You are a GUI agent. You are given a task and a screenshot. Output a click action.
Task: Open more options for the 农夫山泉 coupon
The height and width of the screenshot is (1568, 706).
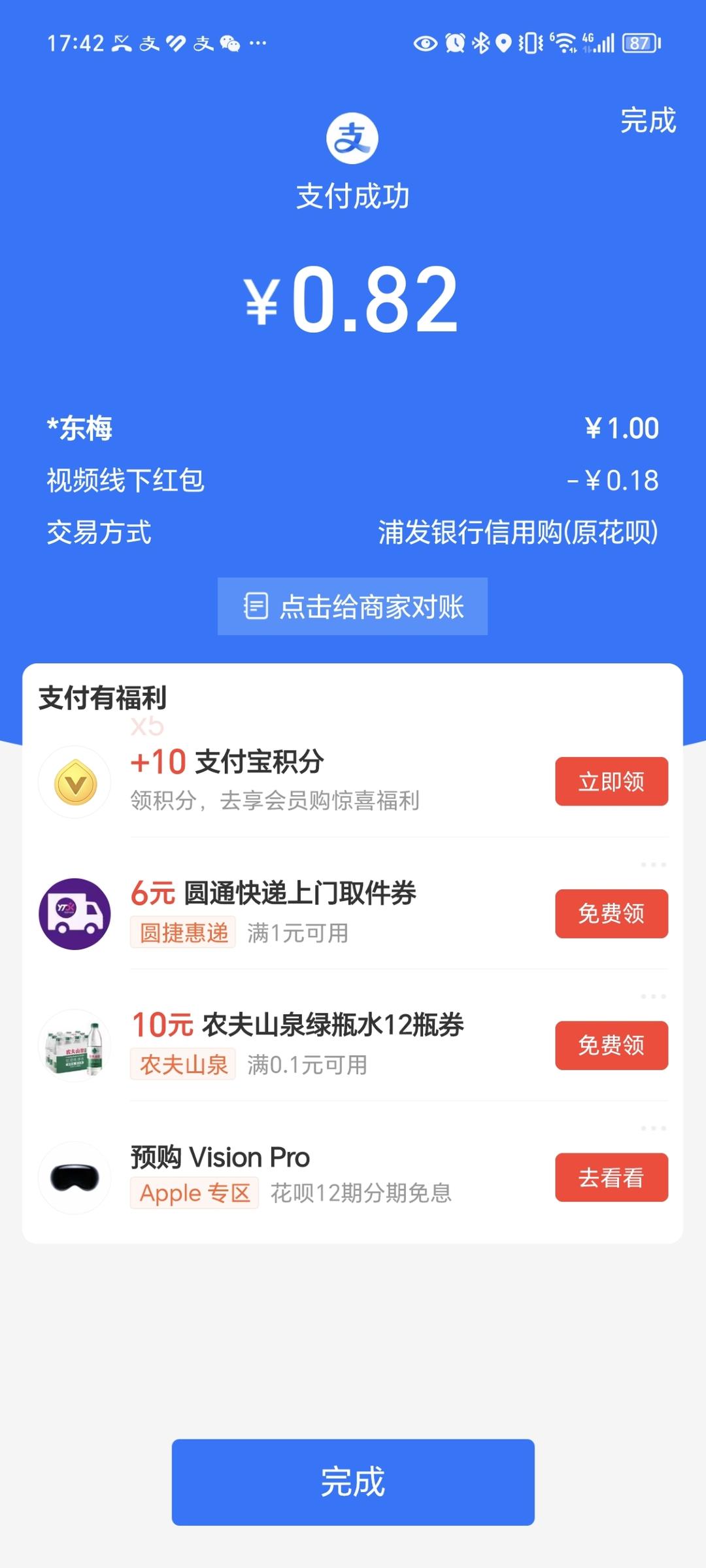tap(653, 997)
